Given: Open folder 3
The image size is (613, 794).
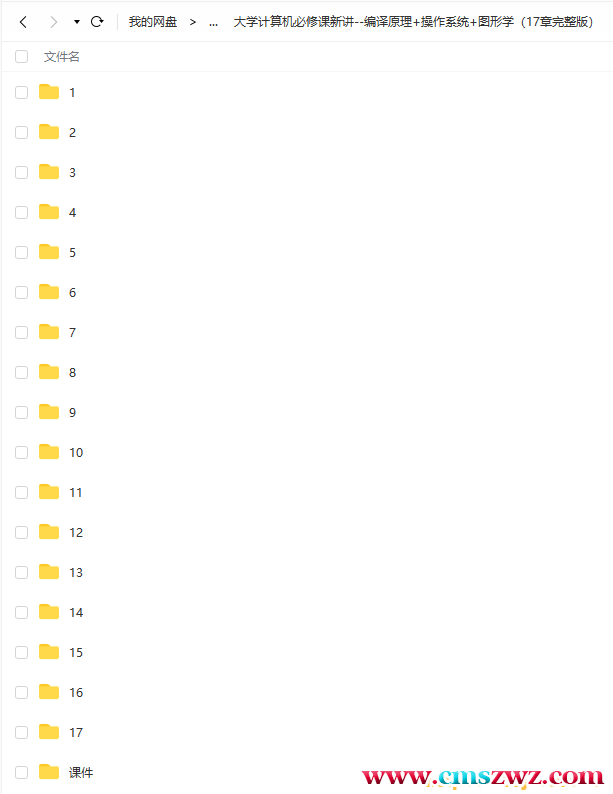Looking at the screenshot, I should pos(72,172).
